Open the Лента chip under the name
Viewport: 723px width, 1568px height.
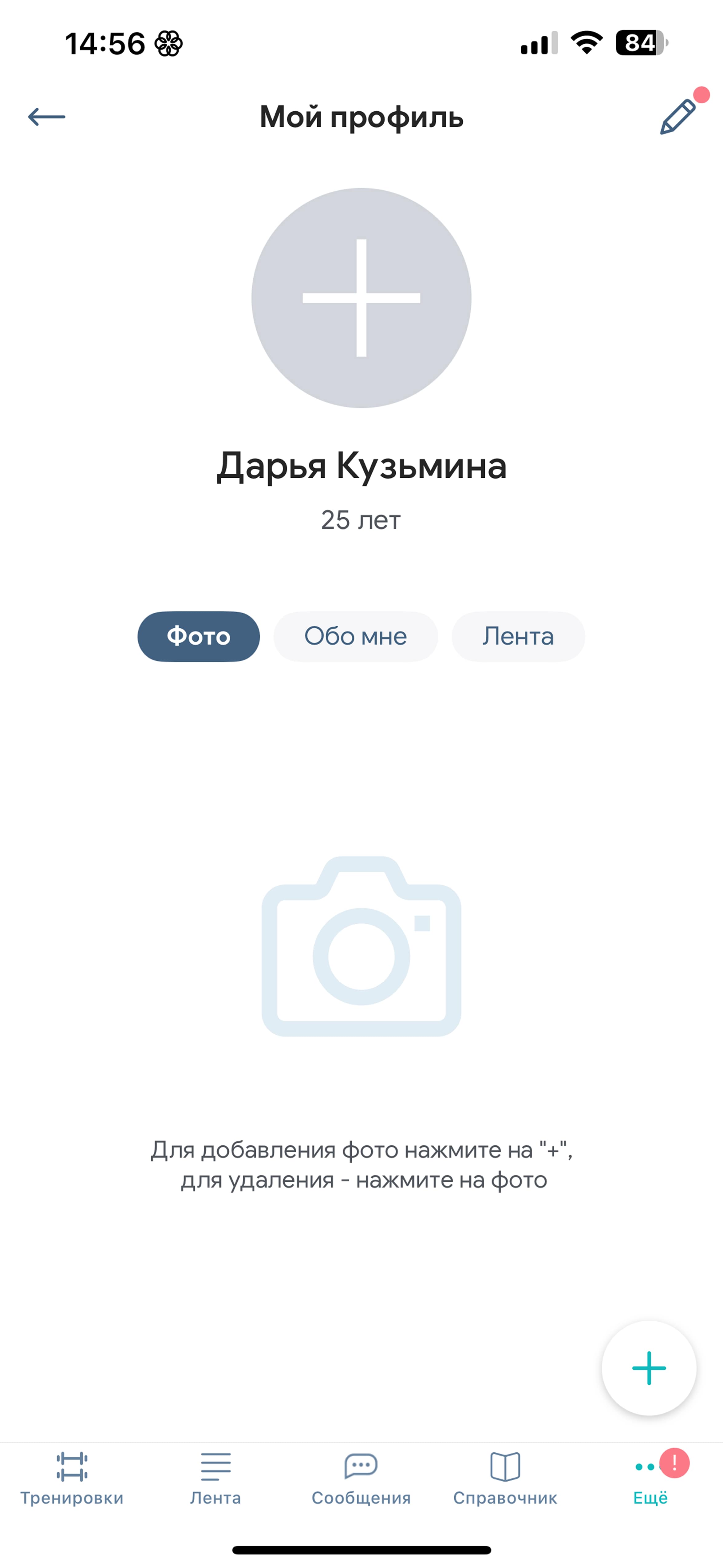[x=518, y=636]
